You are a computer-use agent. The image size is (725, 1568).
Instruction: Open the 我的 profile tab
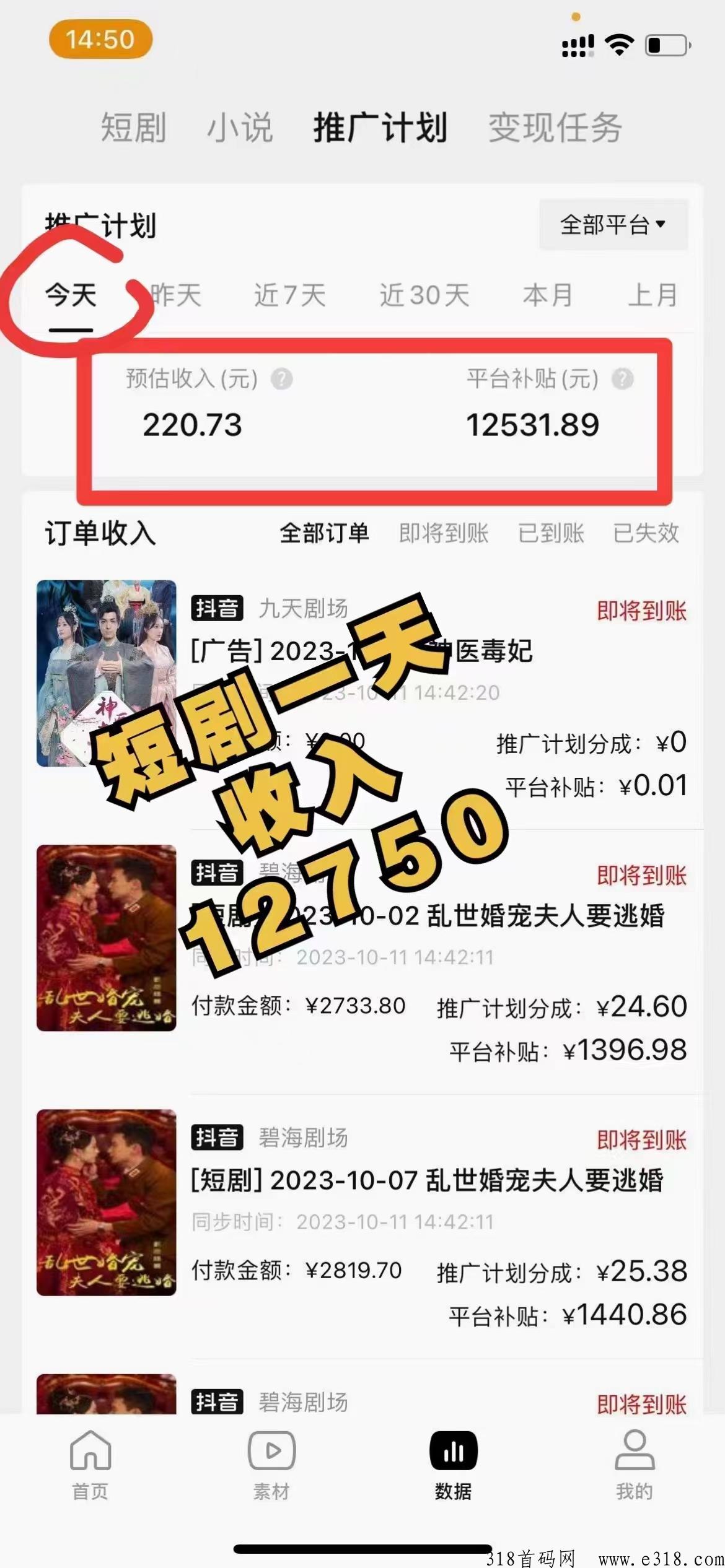click(635, 1465)
